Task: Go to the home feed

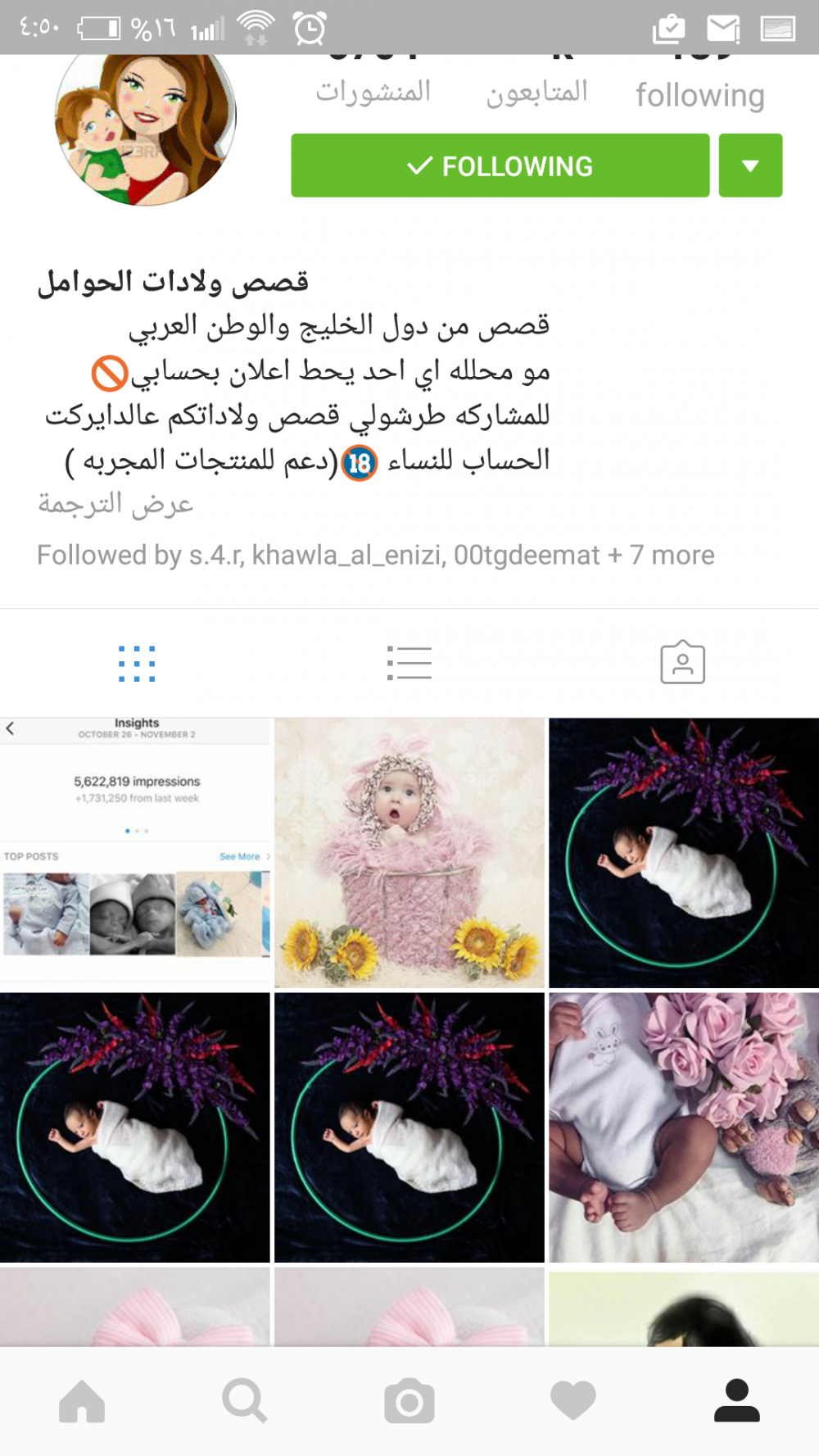Action: 82,1401
